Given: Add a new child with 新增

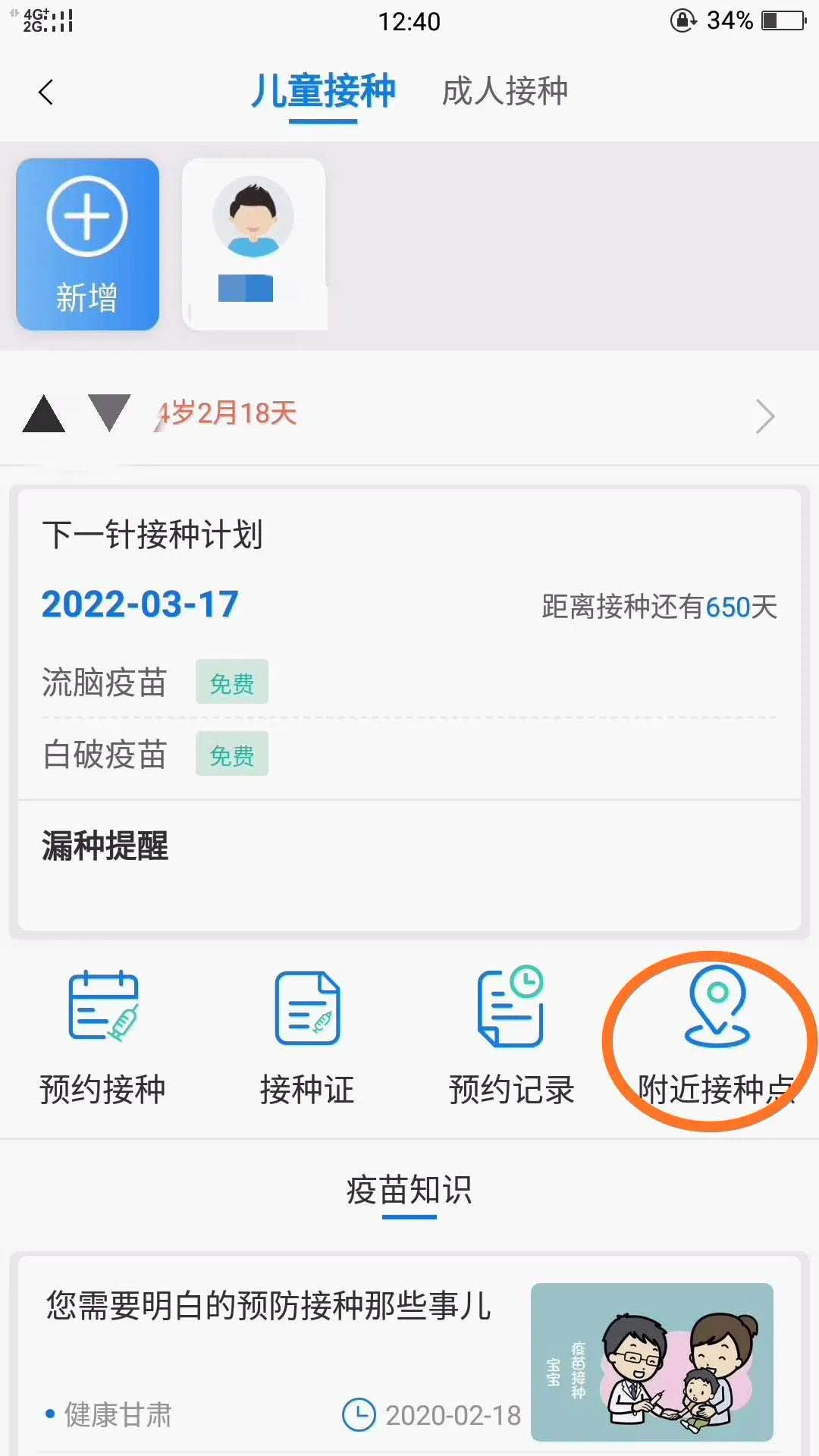Looking at the screenshot, I should click(x=87, y=244).
